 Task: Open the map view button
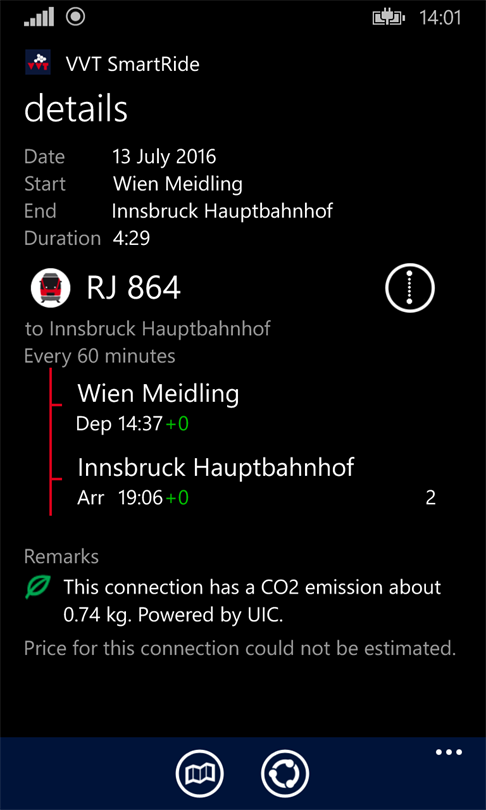(200, 773)
